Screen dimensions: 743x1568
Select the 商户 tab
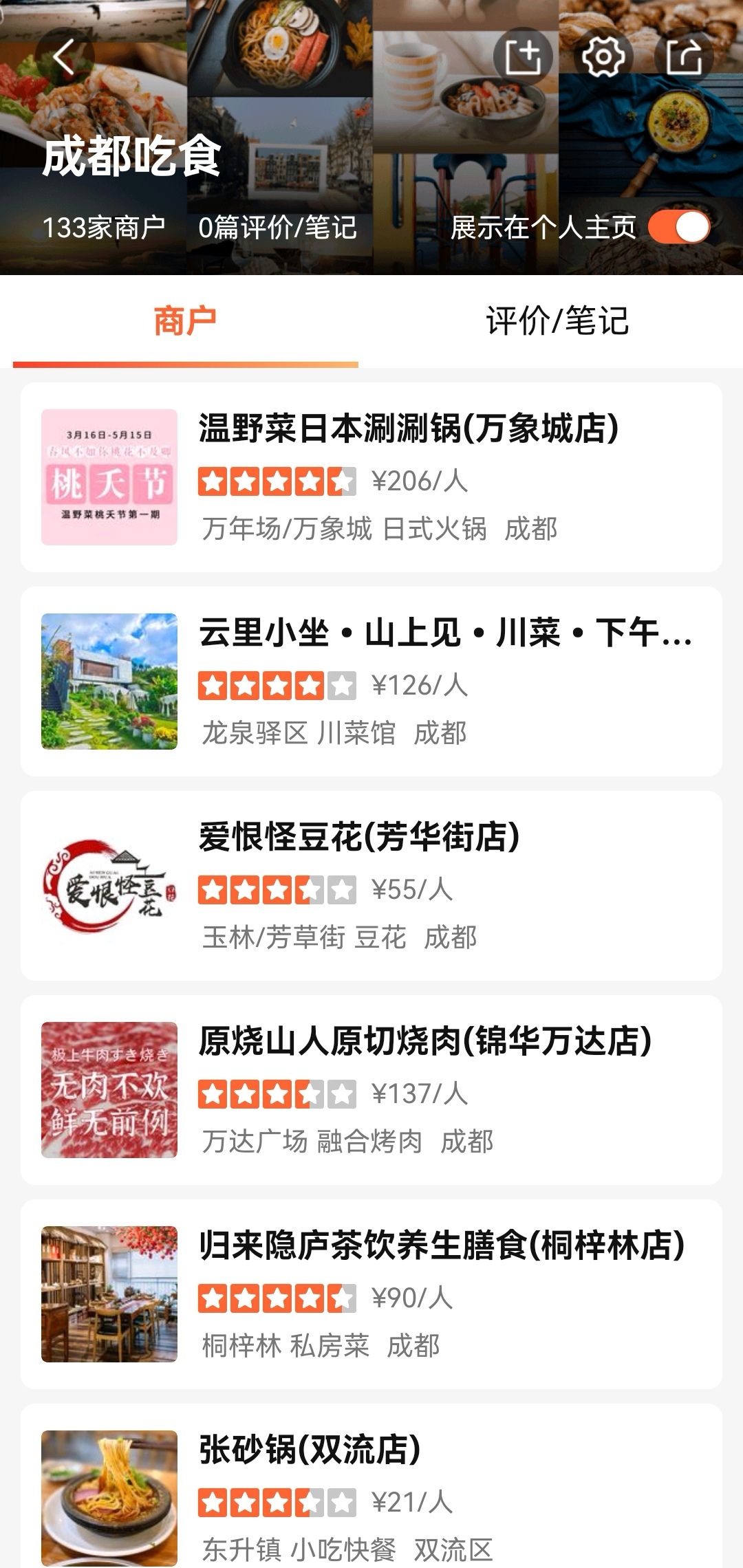[x=185, y=322]
